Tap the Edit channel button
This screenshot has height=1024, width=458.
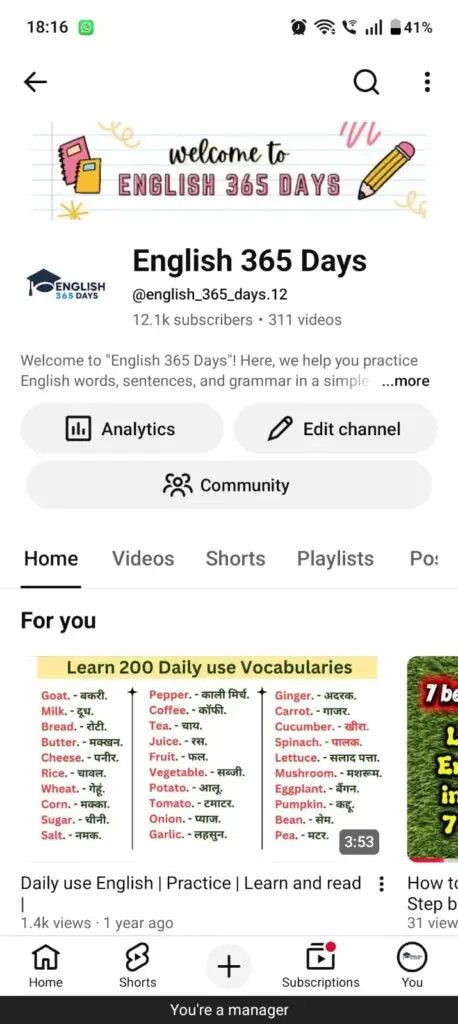tap(336, 429)
